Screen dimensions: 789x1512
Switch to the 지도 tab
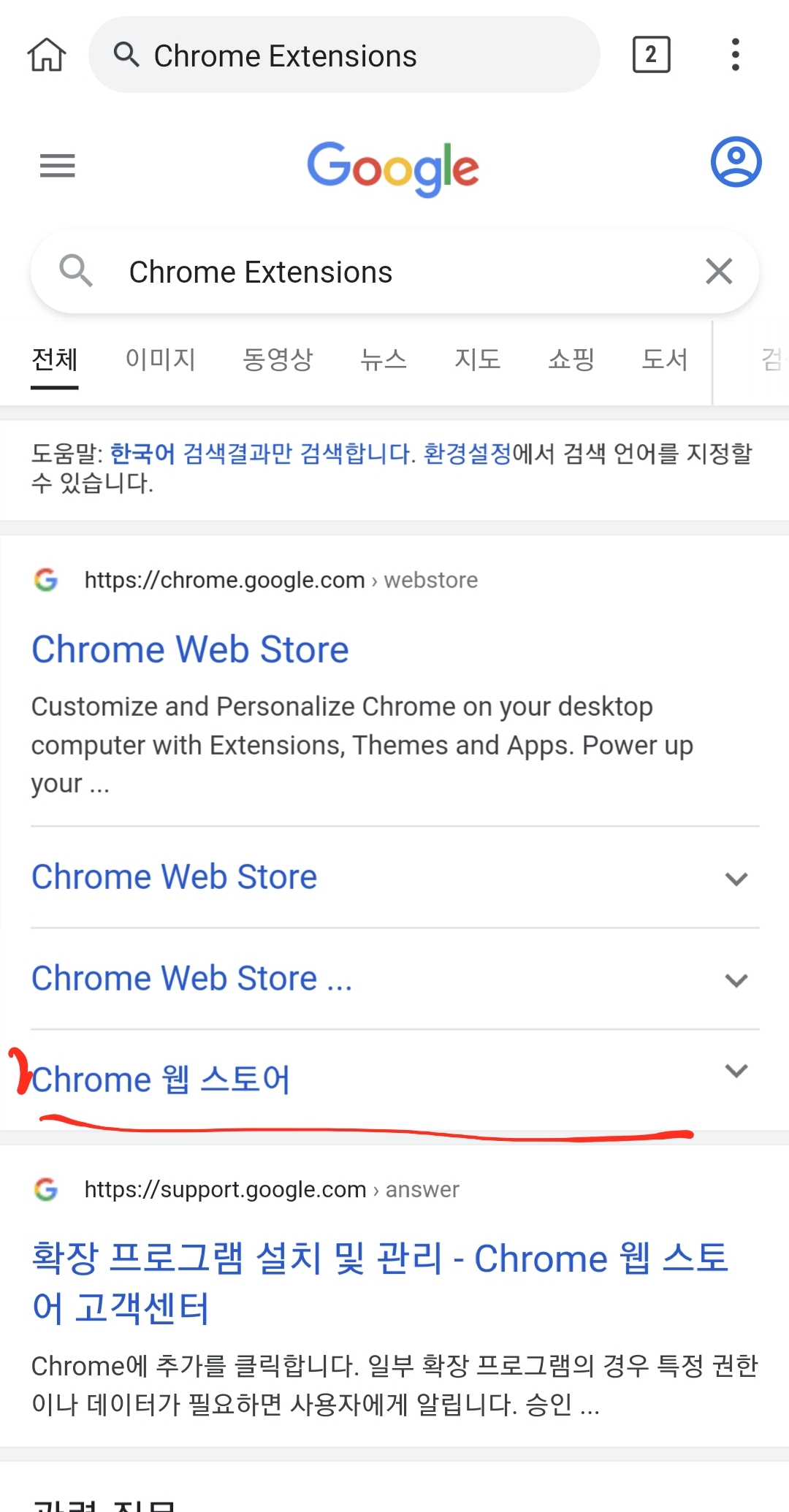tap(477, 359)
